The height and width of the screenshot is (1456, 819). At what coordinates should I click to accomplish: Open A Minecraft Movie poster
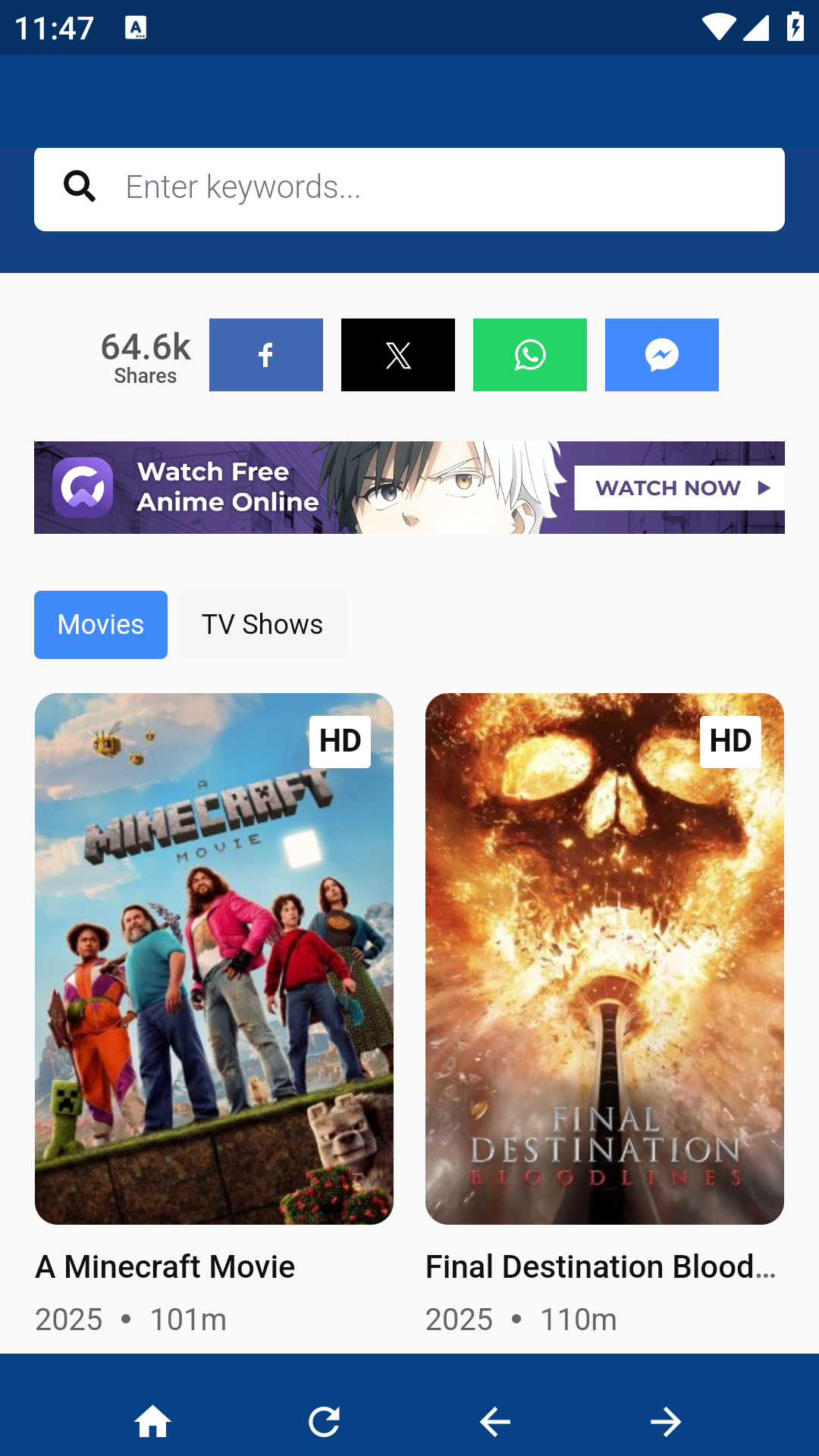pyautogui.click(x=214, y=959)
